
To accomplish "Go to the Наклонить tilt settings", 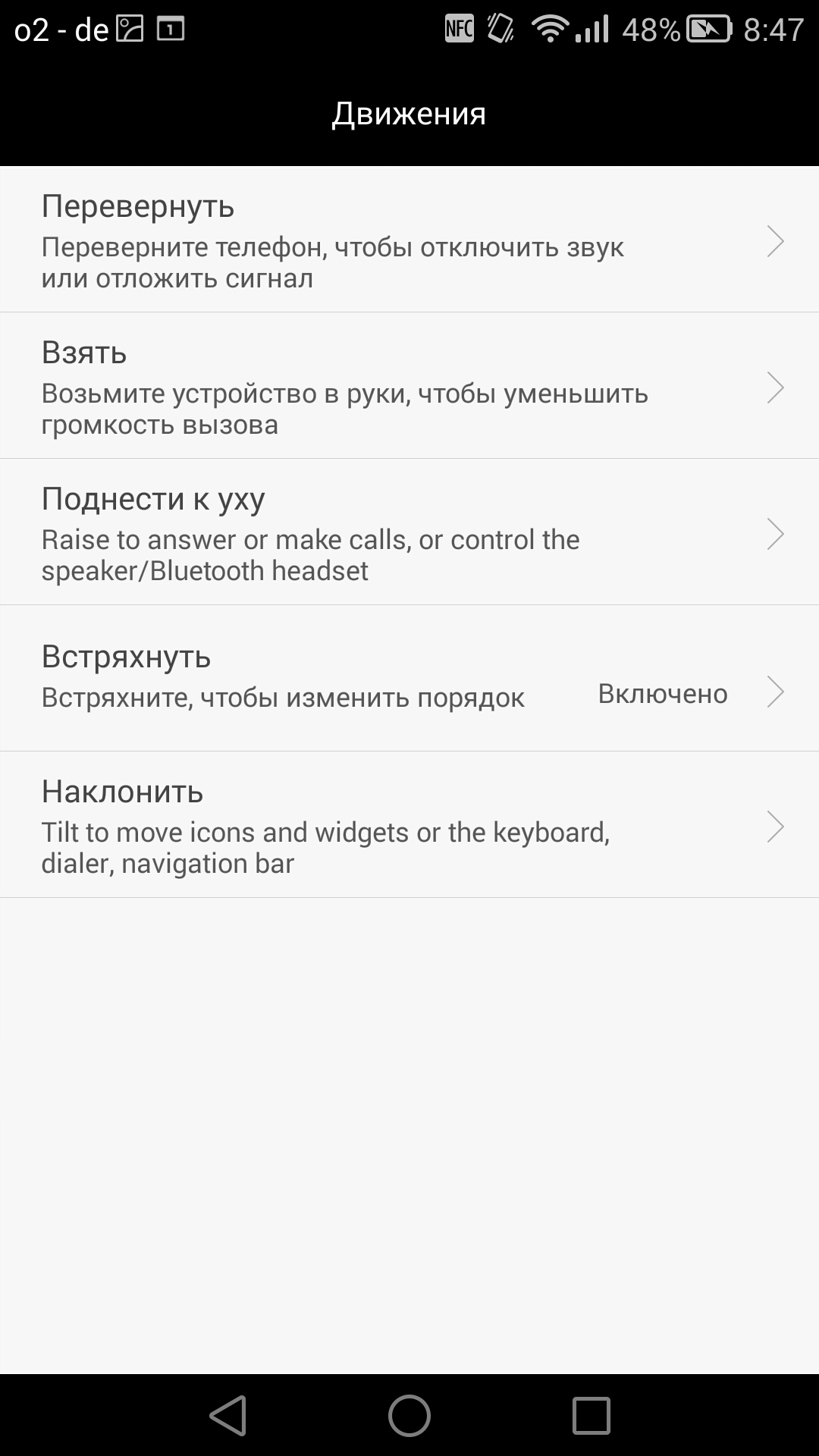I will coord(409,825).
